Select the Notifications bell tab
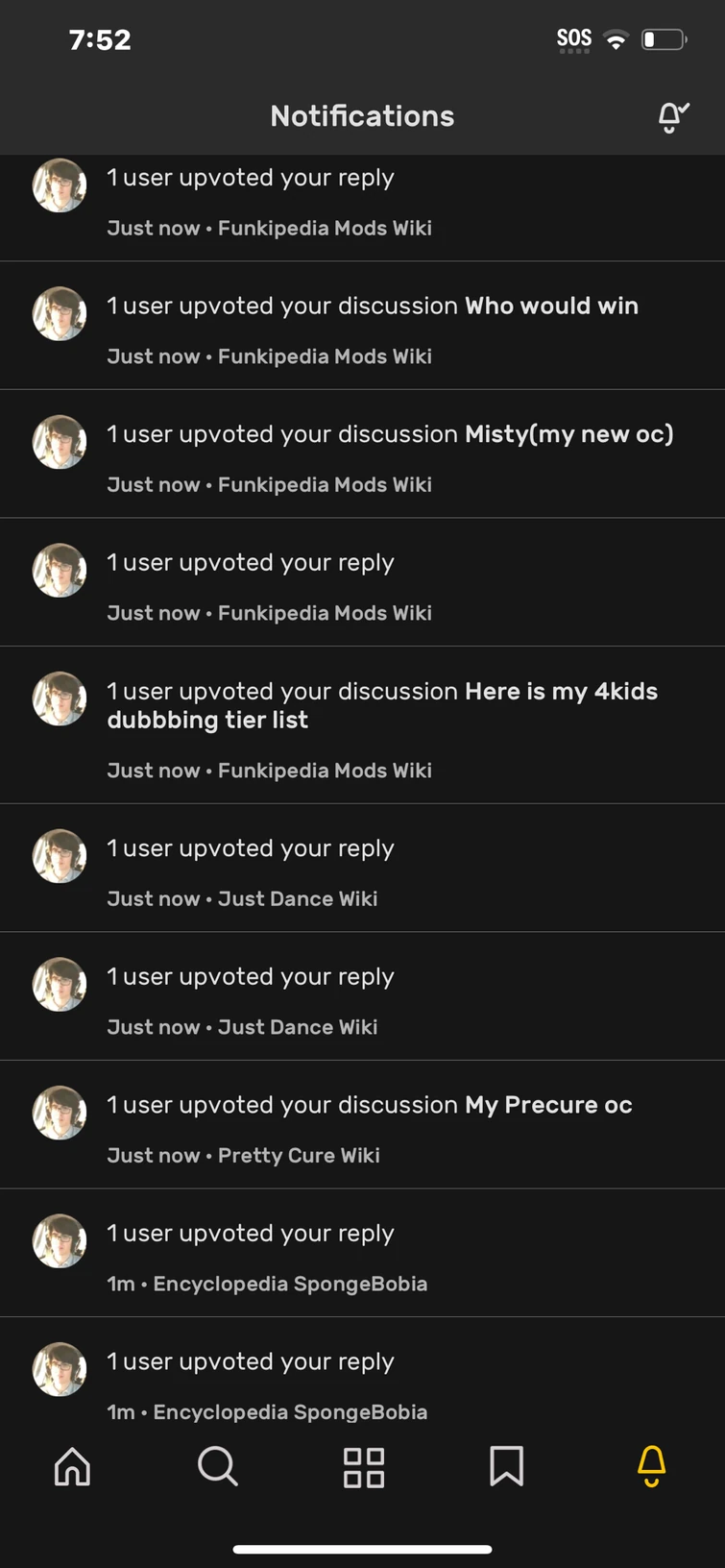The width and height of the screenshot is (725, 1568). 651,1466
